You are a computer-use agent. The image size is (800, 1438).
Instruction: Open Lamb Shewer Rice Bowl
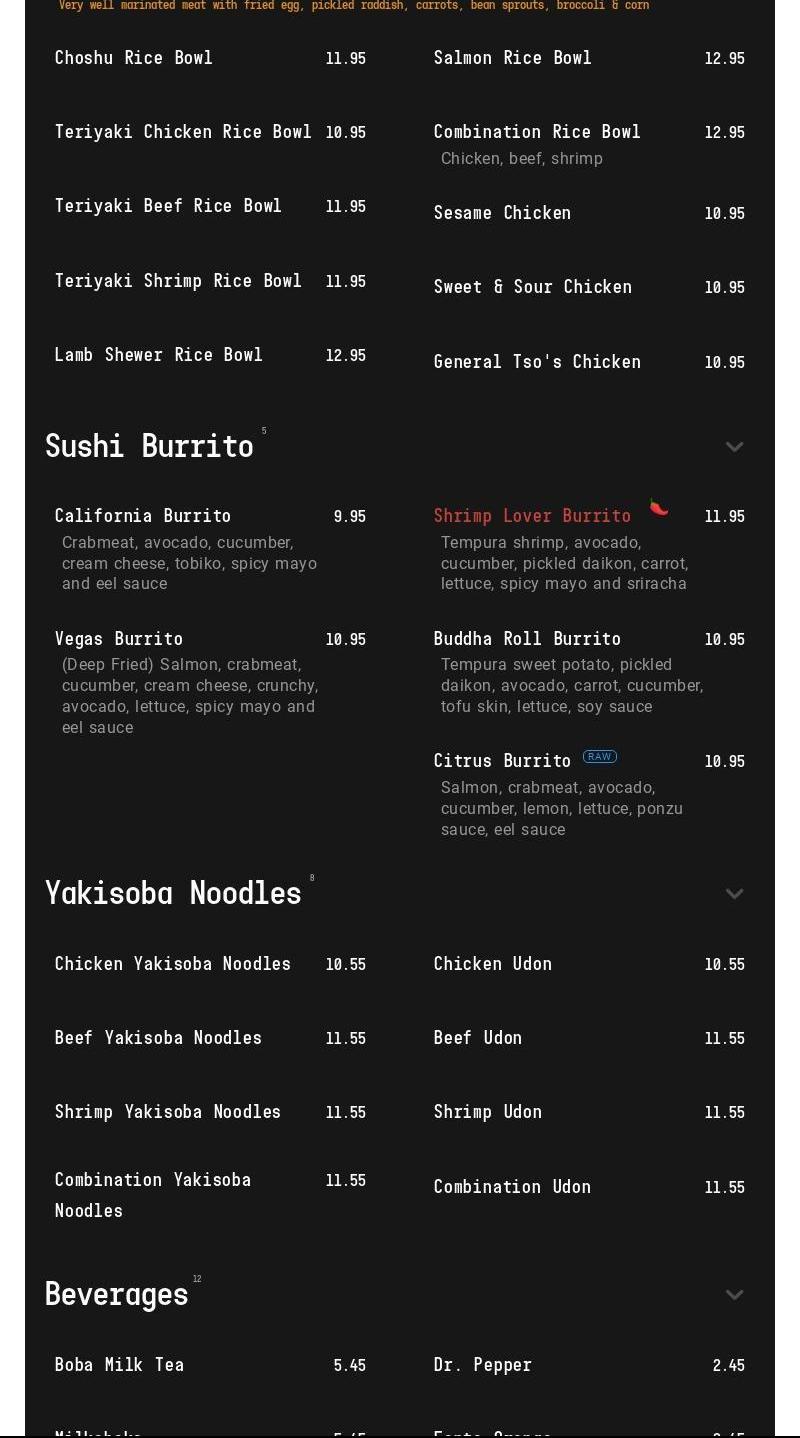(159, 355)
